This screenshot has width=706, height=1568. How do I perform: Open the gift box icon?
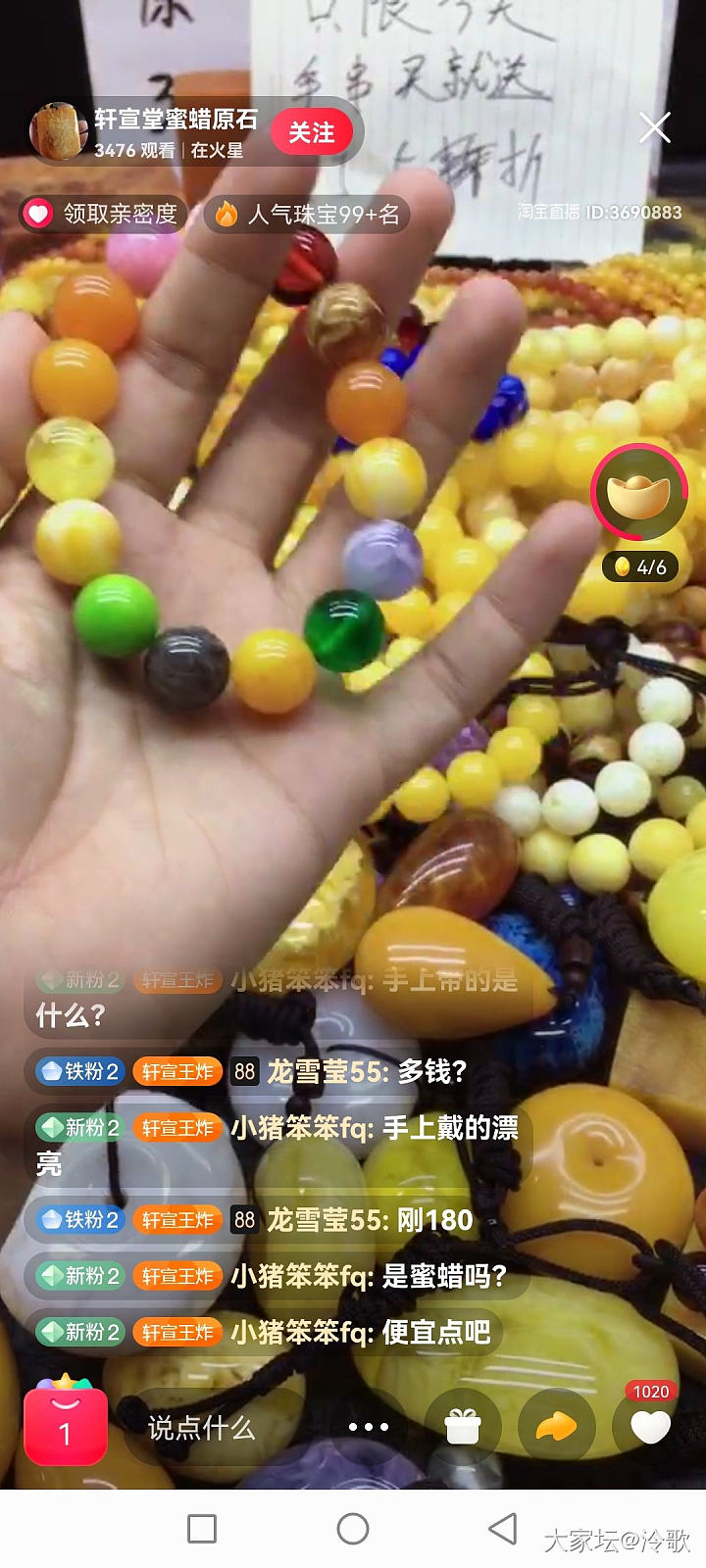click(462, 1428)
